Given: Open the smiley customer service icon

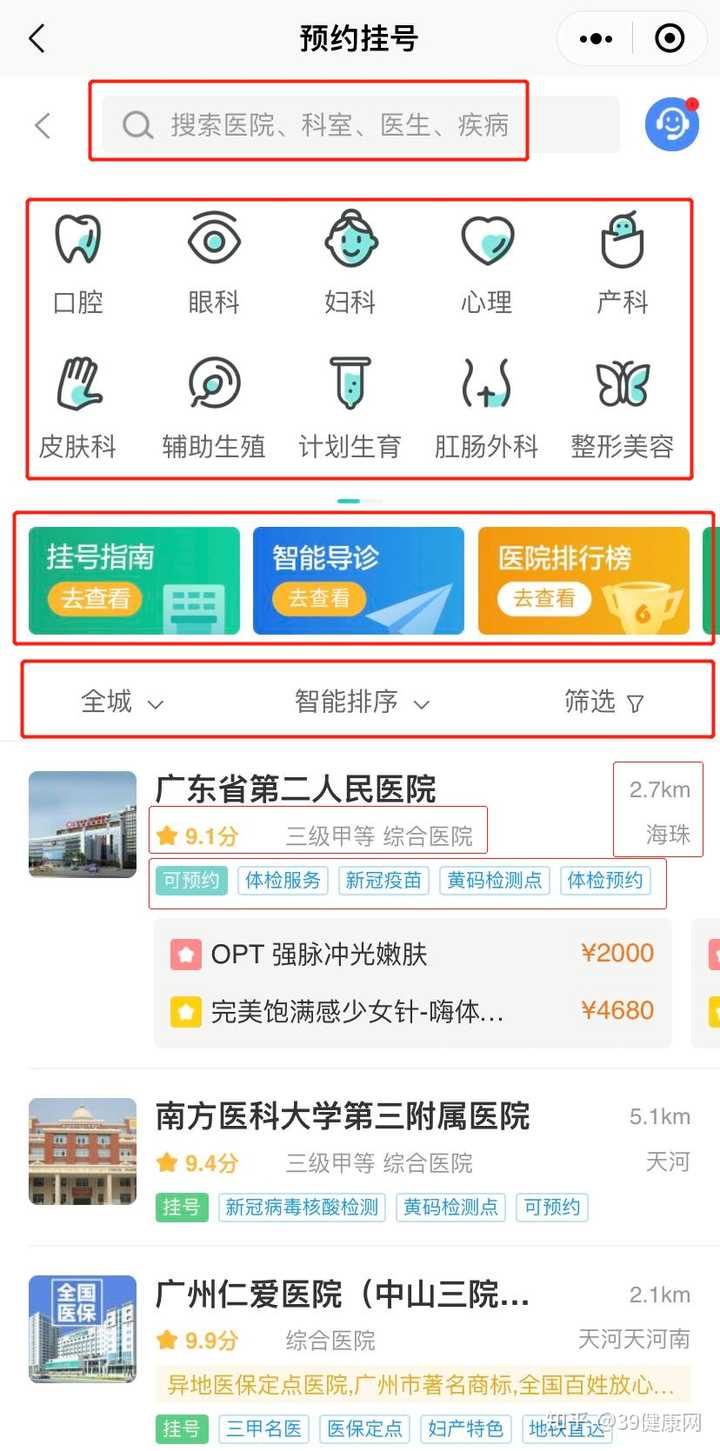Looking at the screenshot, I should (671, 125).
